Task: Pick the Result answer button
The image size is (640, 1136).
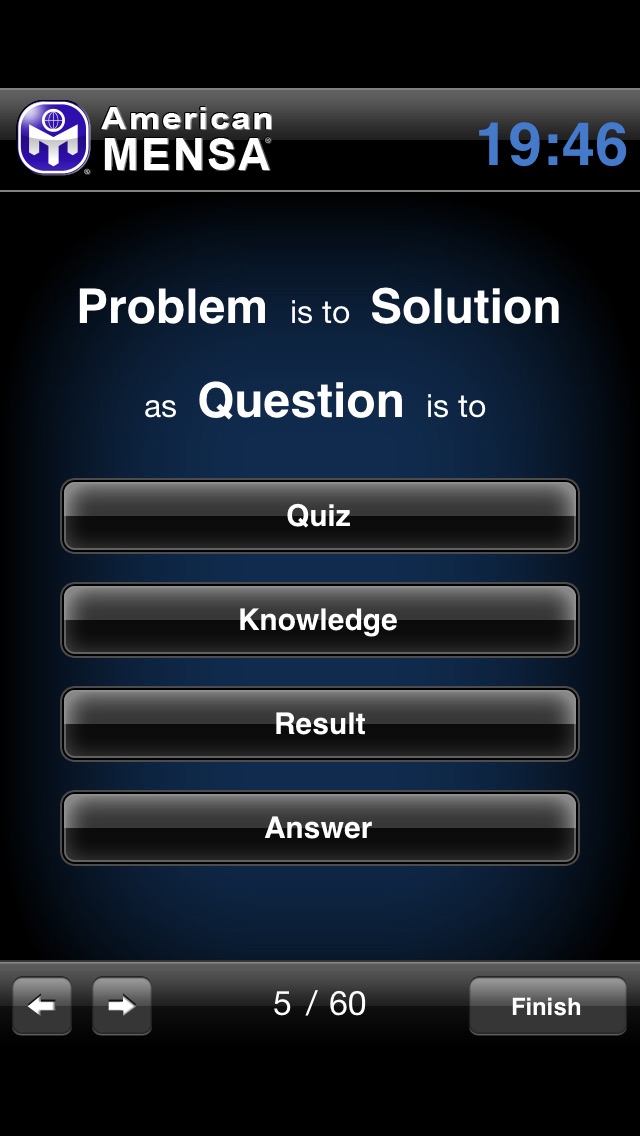Action: 320,724
